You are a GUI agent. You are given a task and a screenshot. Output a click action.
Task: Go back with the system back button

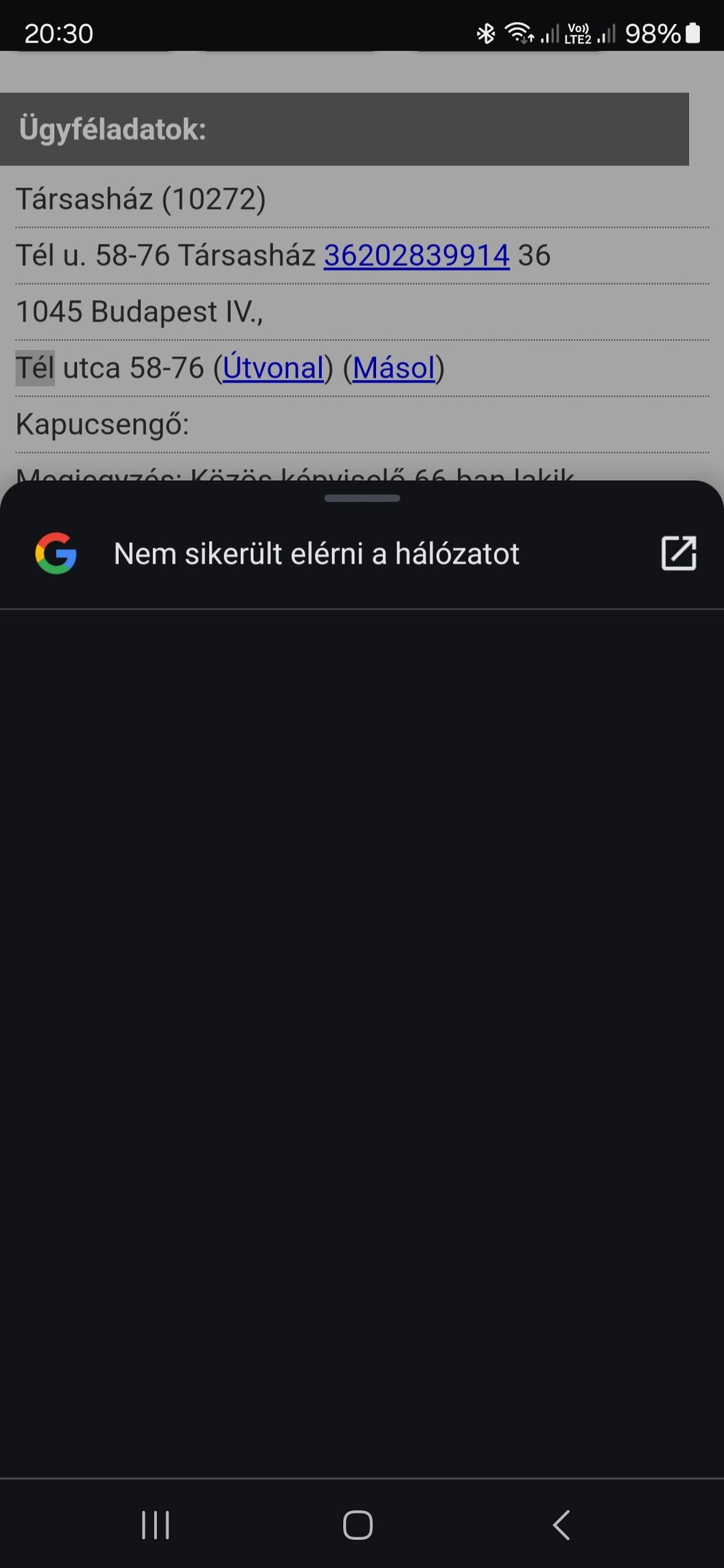pos(561,1525)
